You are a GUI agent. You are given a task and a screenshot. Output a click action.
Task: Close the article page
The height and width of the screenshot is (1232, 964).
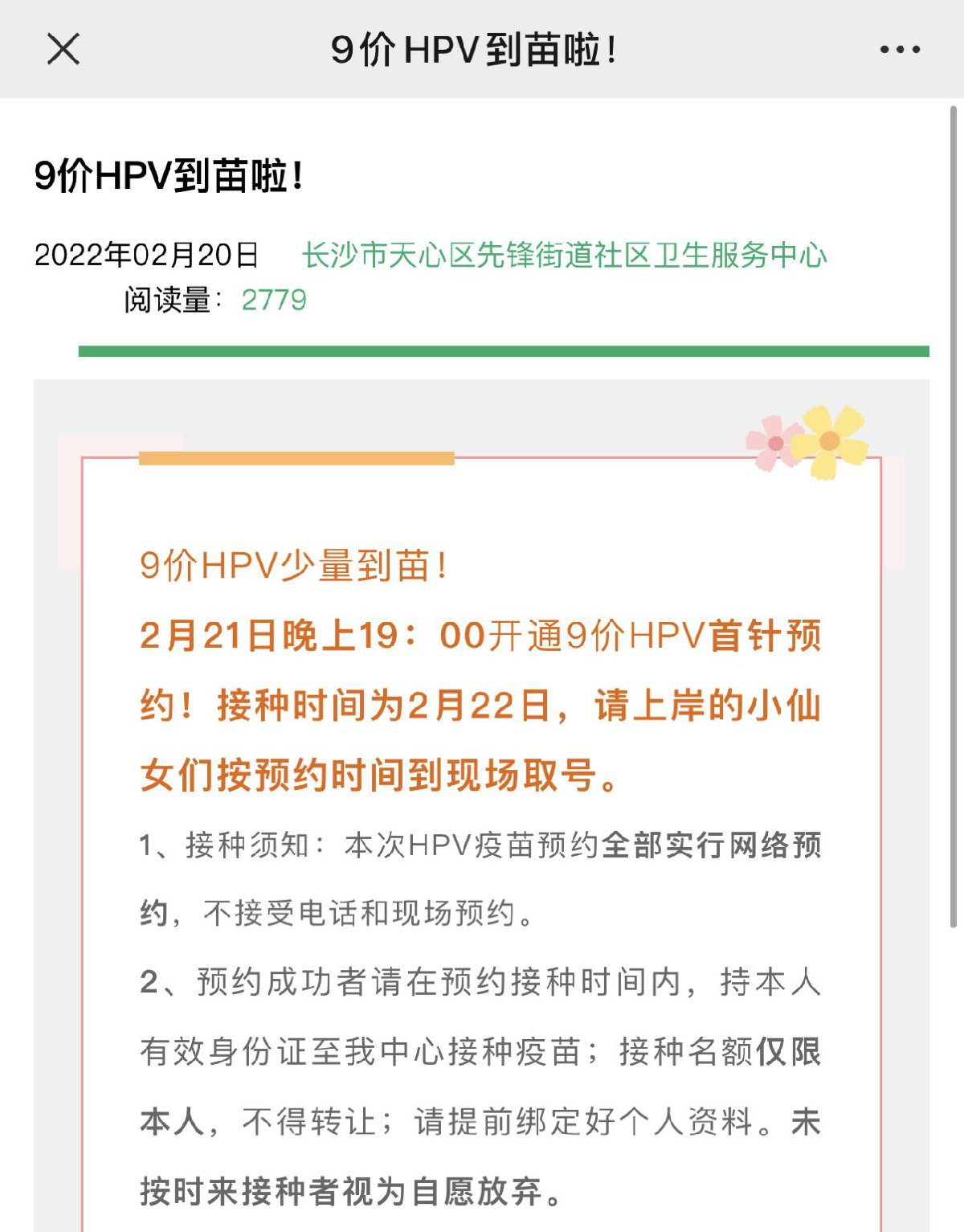click(x=63, y=49)
